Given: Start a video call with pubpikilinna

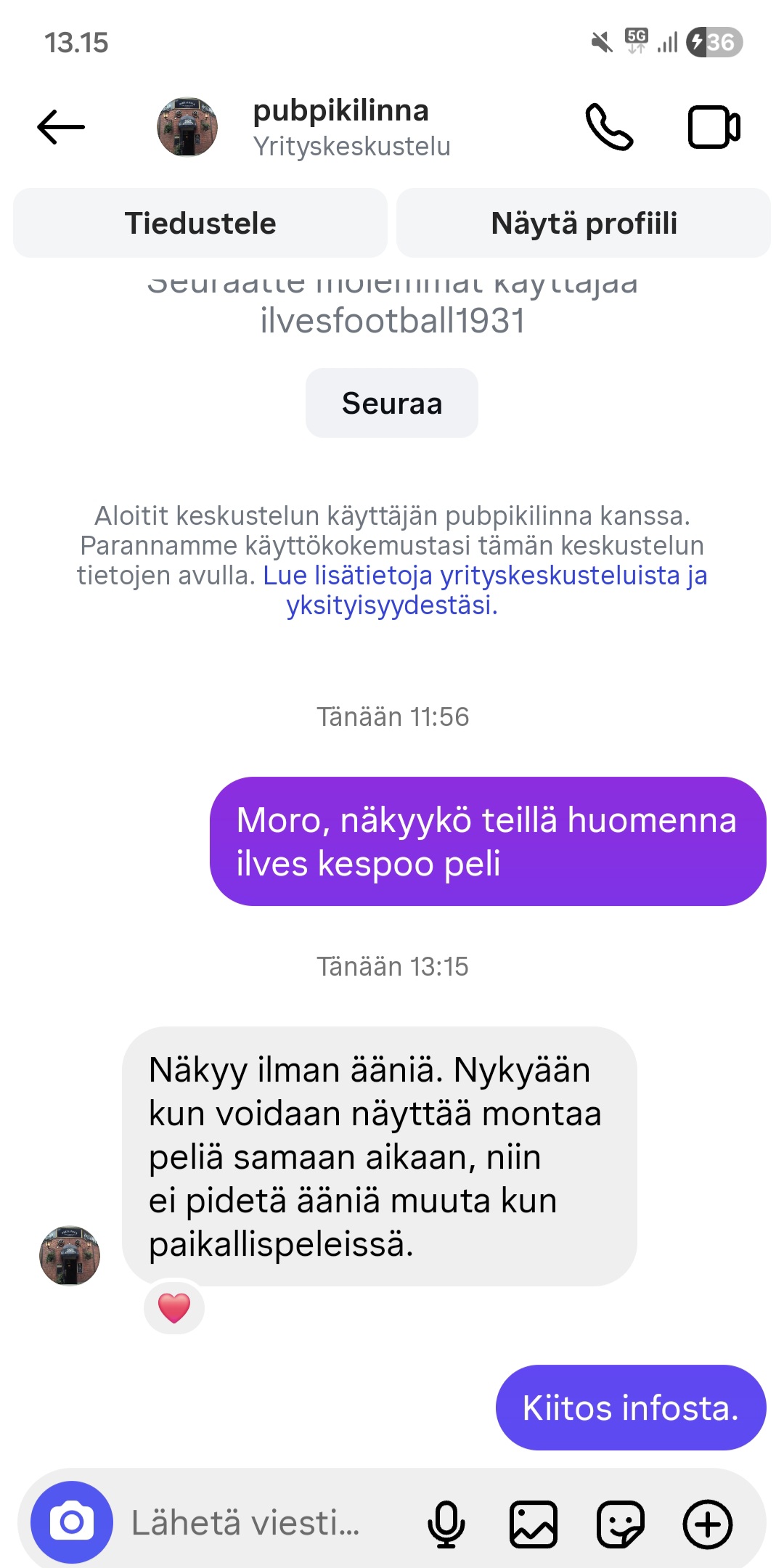Looking at the screenshot, I should click(714, 127).
